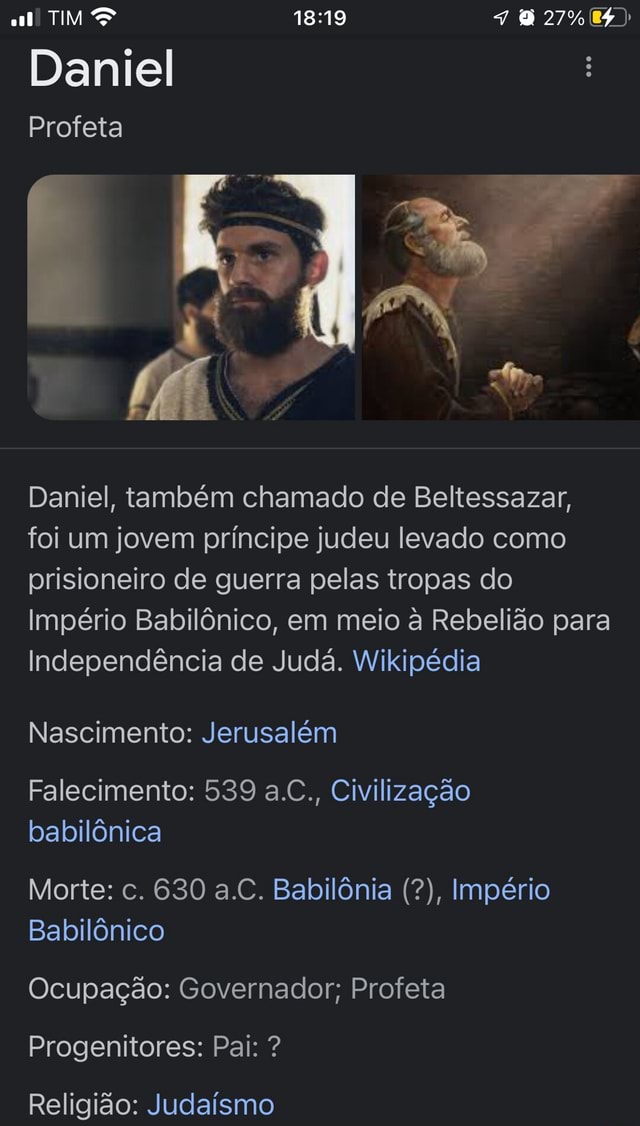Open the painting of praying old man
This screenshot has height=1126, width=640.
pos(500,297)
